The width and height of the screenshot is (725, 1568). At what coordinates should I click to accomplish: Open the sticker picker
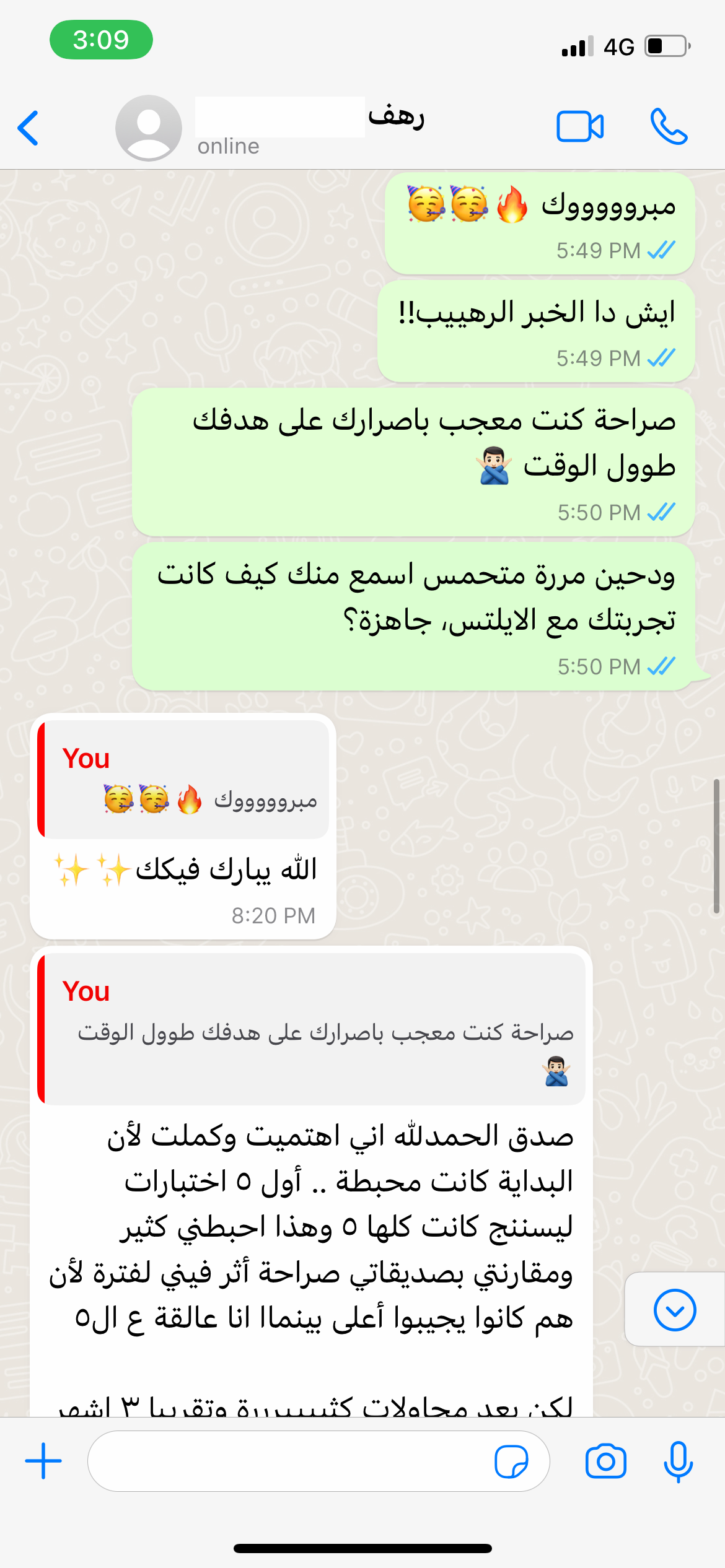(511, 1461)
